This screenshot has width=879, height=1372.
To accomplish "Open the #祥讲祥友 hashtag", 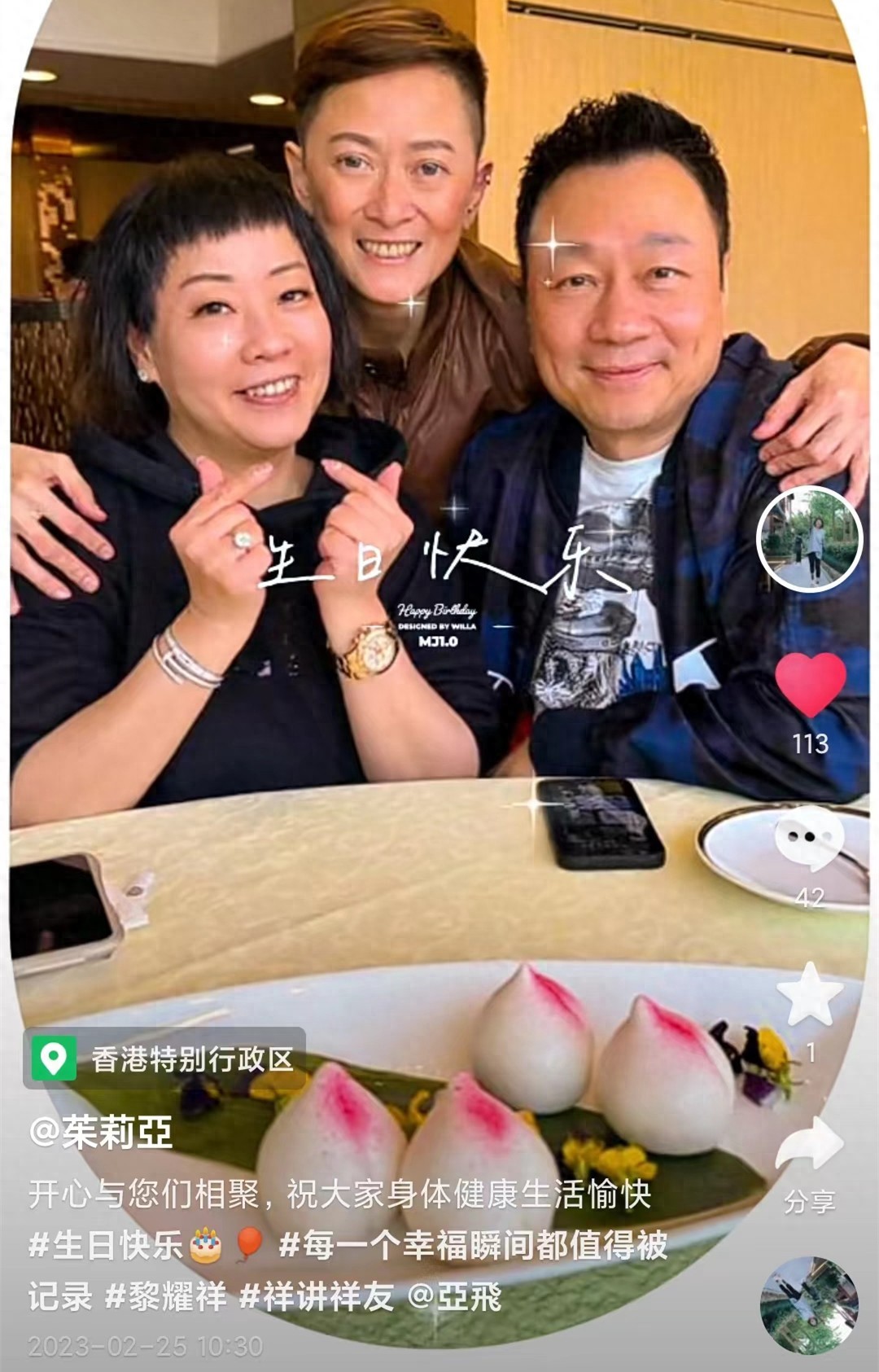I will pos(316,1296).
